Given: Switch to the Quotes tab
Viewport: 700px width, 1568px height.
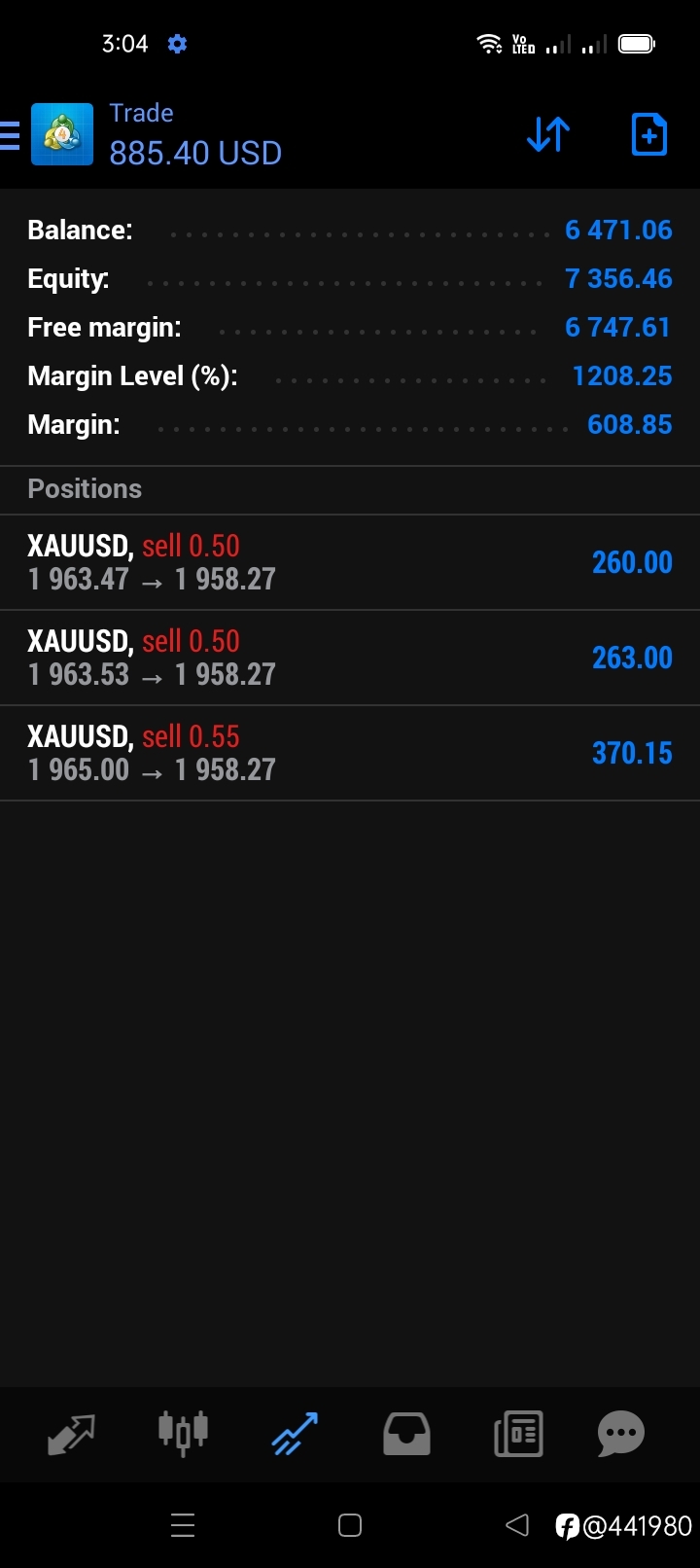Looking at the screenshot, I should (x=71, y=1434).
